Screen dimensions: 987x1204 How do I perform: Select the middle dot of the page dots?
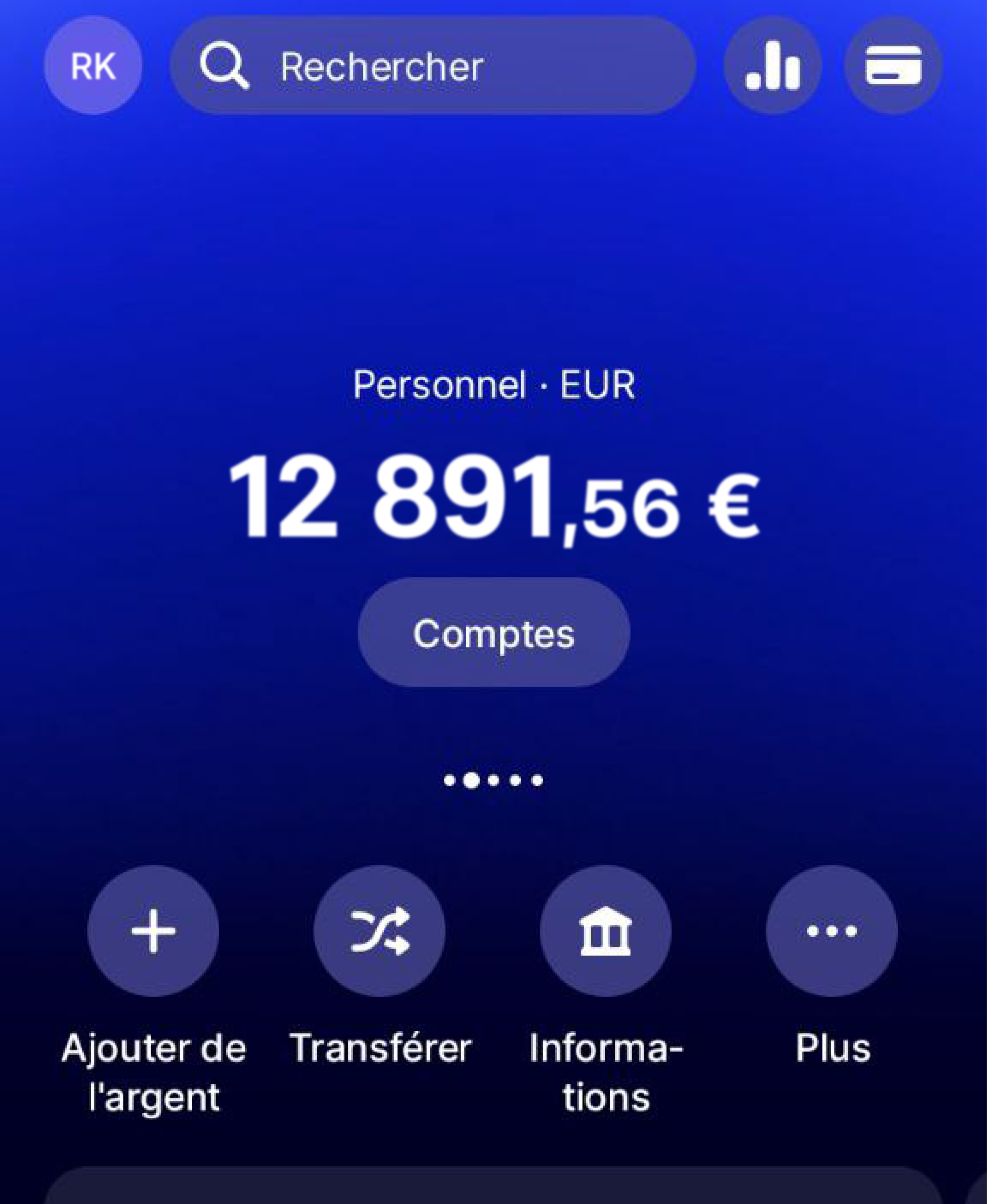tap(494, 779)
